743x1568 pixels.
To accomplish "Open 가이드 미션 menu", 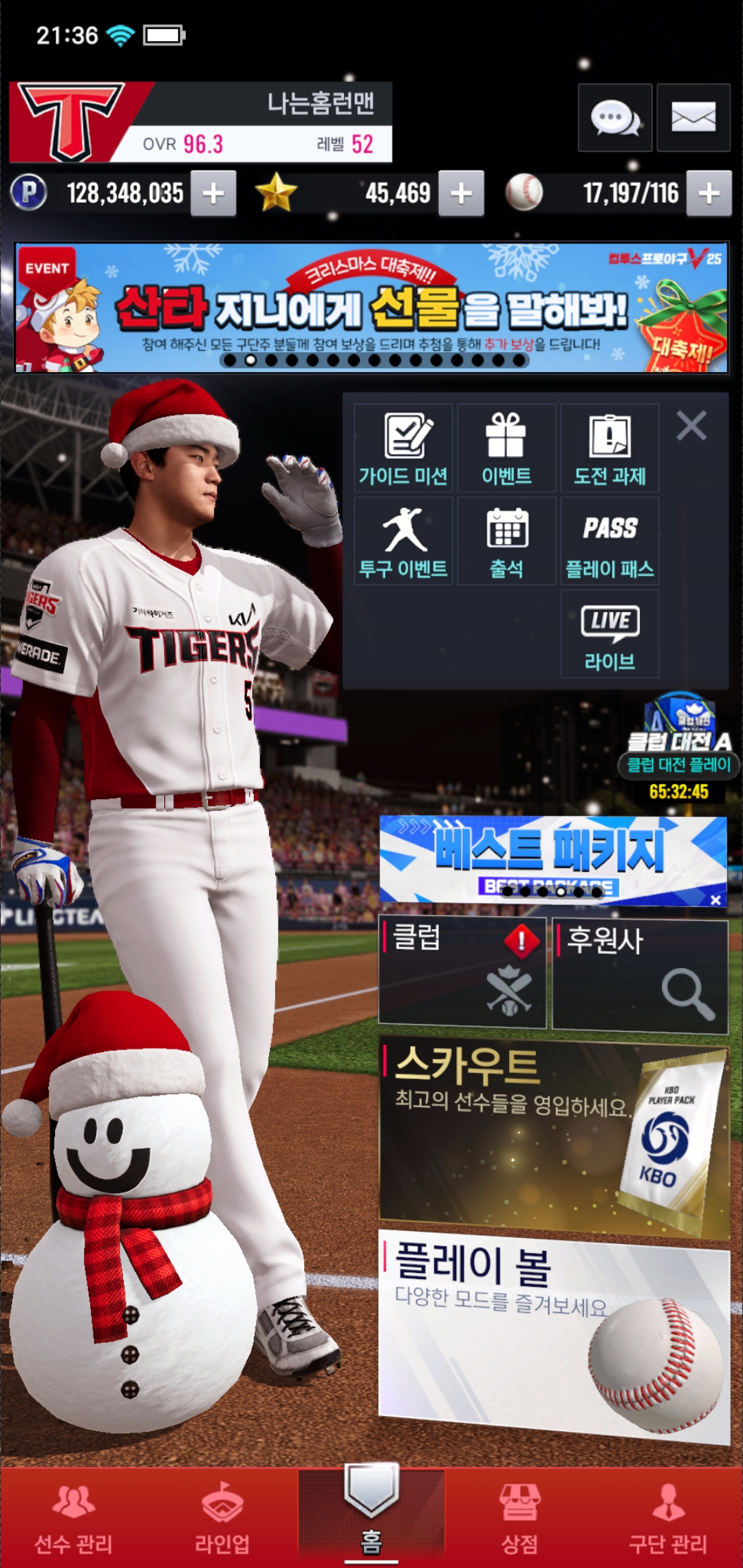I will [403, 448].
